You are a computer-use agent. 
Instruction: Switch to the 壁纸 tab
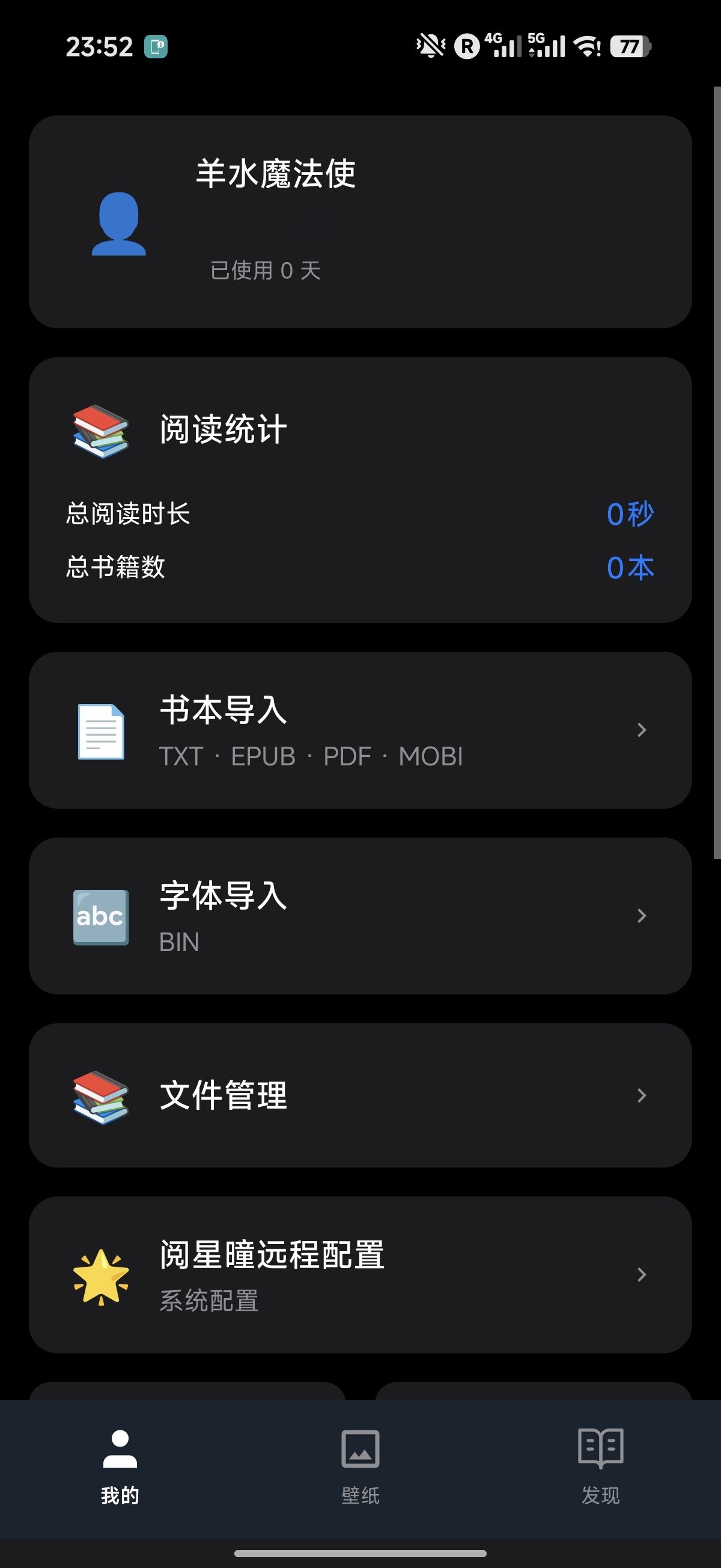click(x=360, y=1467)
